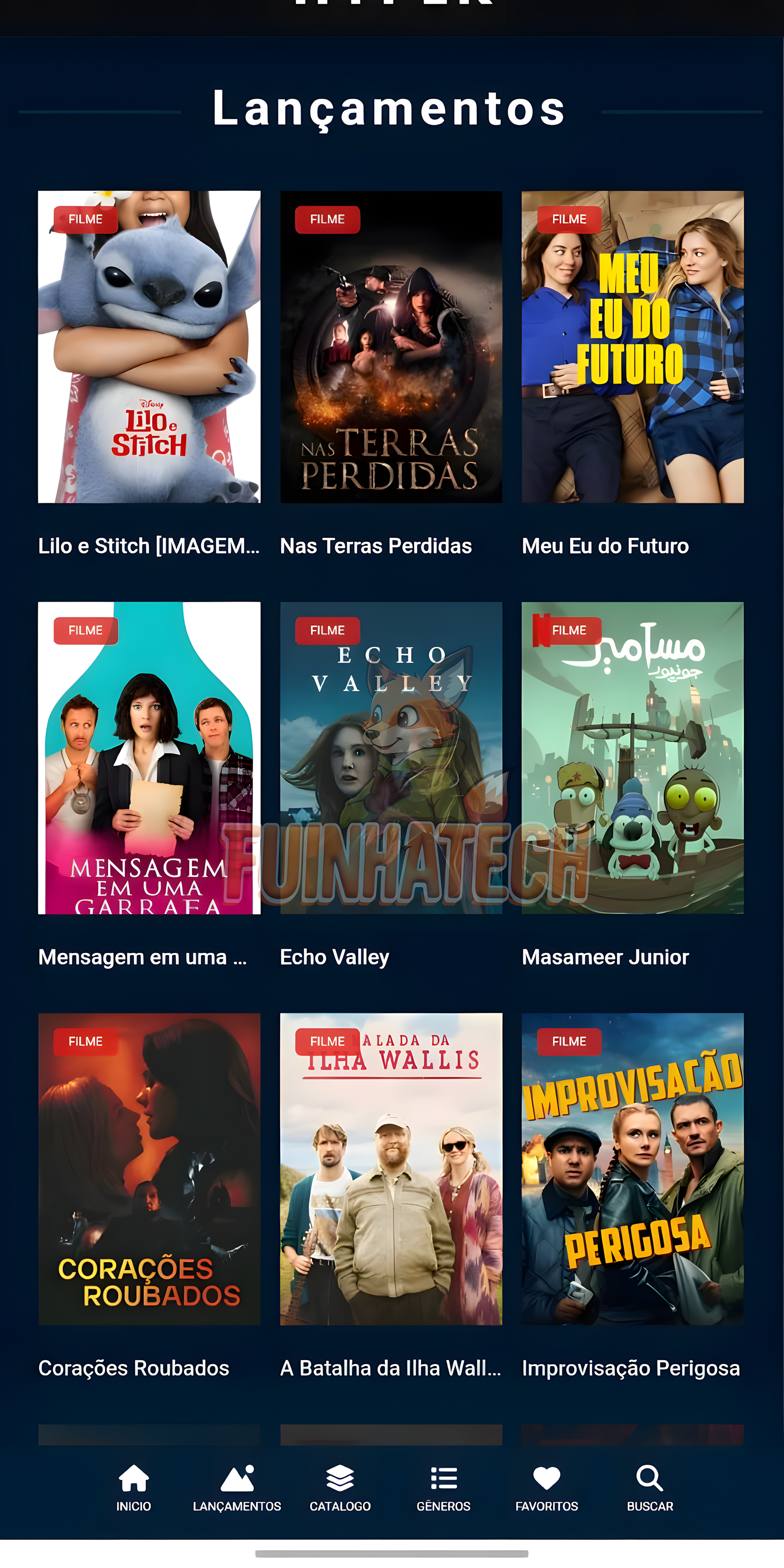Open the Lilo e Stitch movie
The width and height of the screenshot is (784, 1568).
(x=149, y=347)
